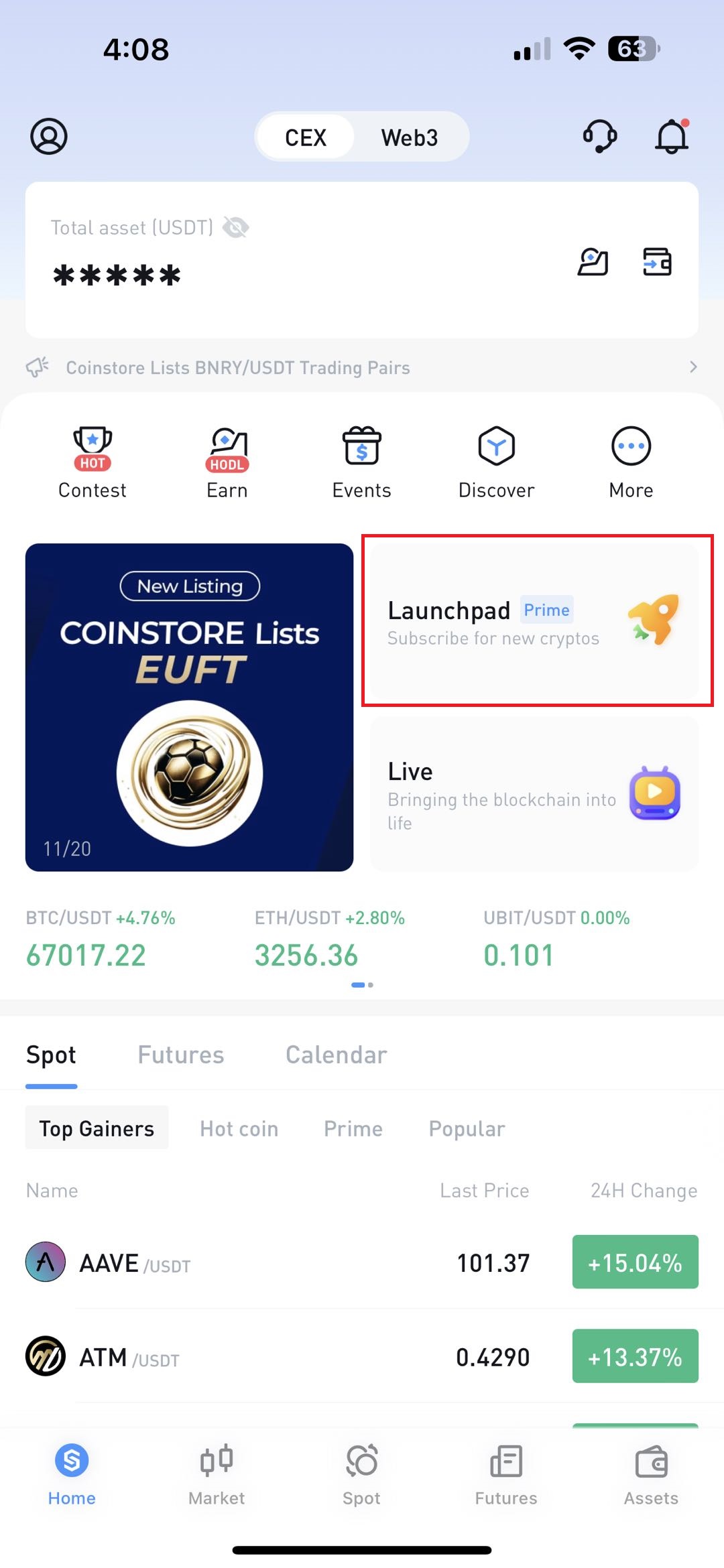Screen dimensions: 724x1568
Task: Switch to the Futures list tab
Action: (x=180, y=1055)
